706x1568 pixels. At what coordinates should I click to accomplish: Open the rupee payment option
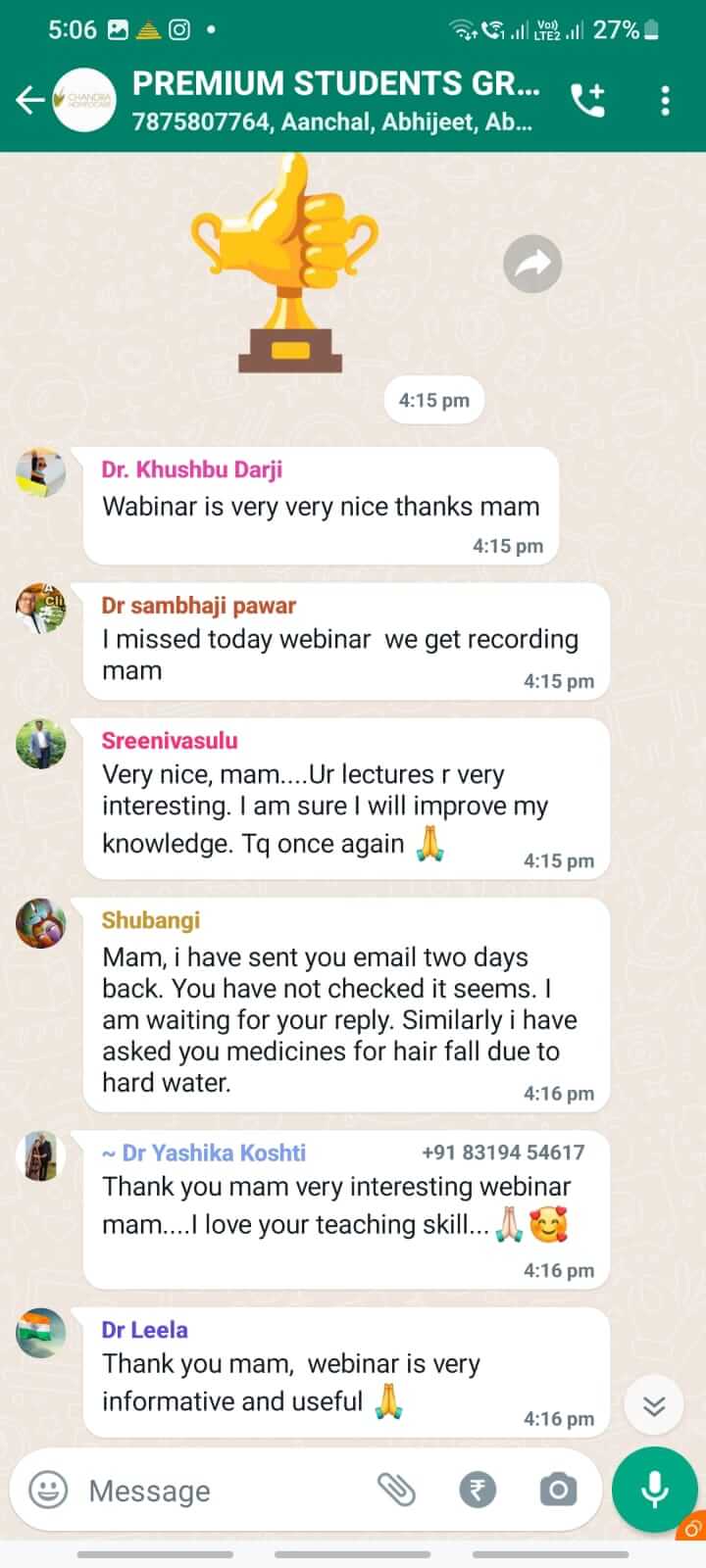pyautogui.click(x=478, y=1491)
